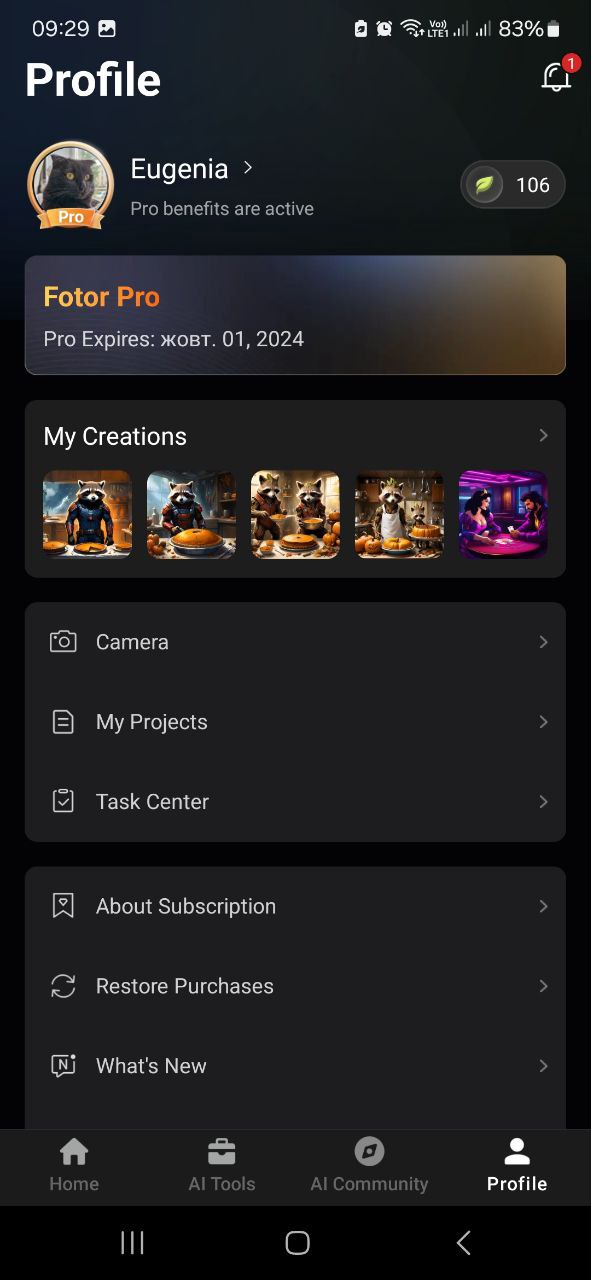Open the purple poker scene creation
Image resolution: width=591 pixels, height=1280 pixels.
pyautogui.click(x=503, y=514)
